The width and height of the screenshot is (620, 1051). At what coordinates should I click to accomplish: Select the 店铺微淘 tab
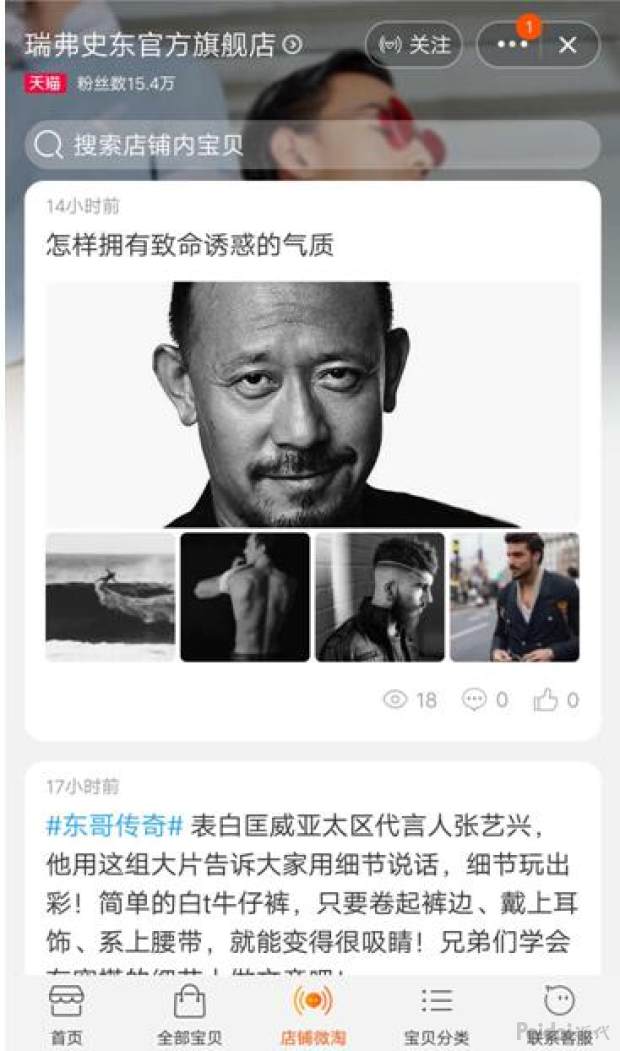(312, 1014)
